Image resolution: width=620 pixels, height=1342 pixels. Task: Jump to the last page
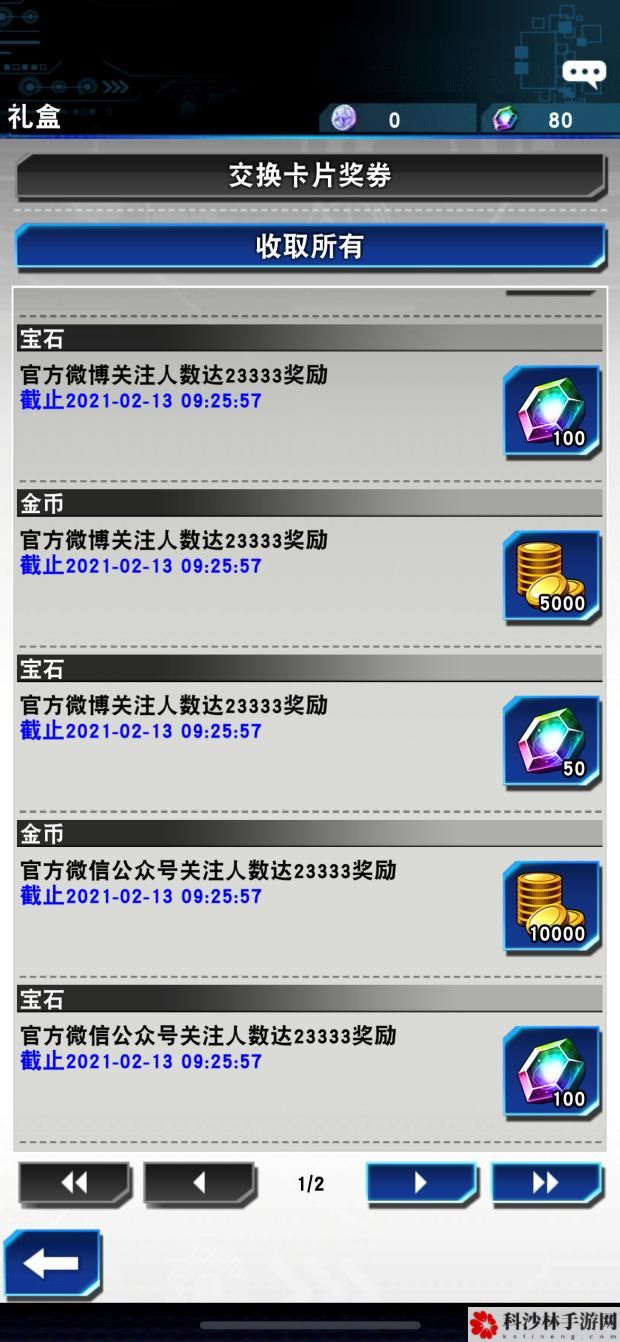(x=546, y=1183)
